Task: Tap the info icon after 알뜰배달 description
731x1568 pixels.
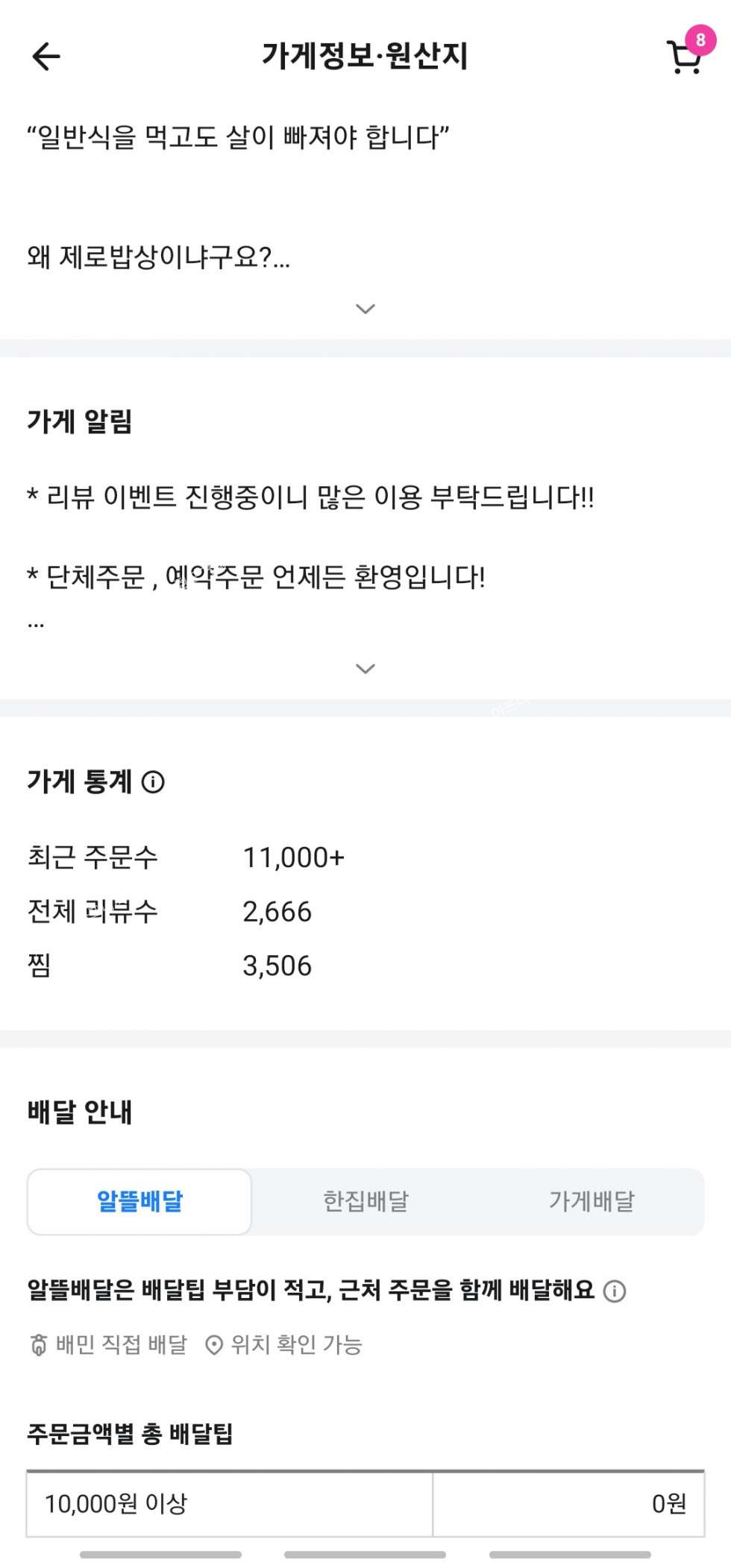Action: [615, 1291]
